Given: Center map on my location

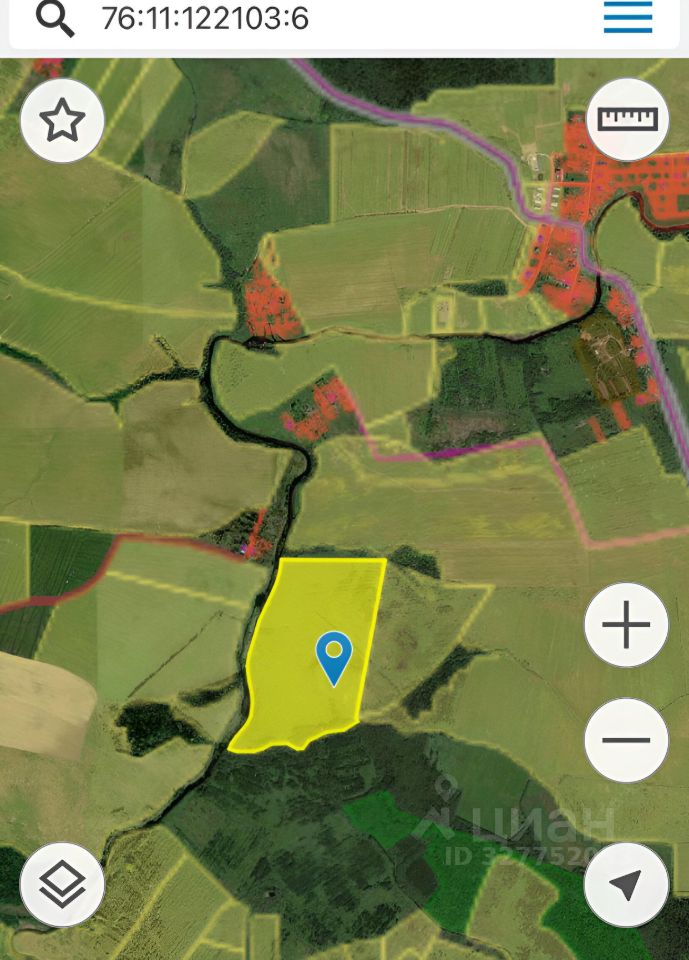Looking at the screenshot, I should [x=626, y=884].
